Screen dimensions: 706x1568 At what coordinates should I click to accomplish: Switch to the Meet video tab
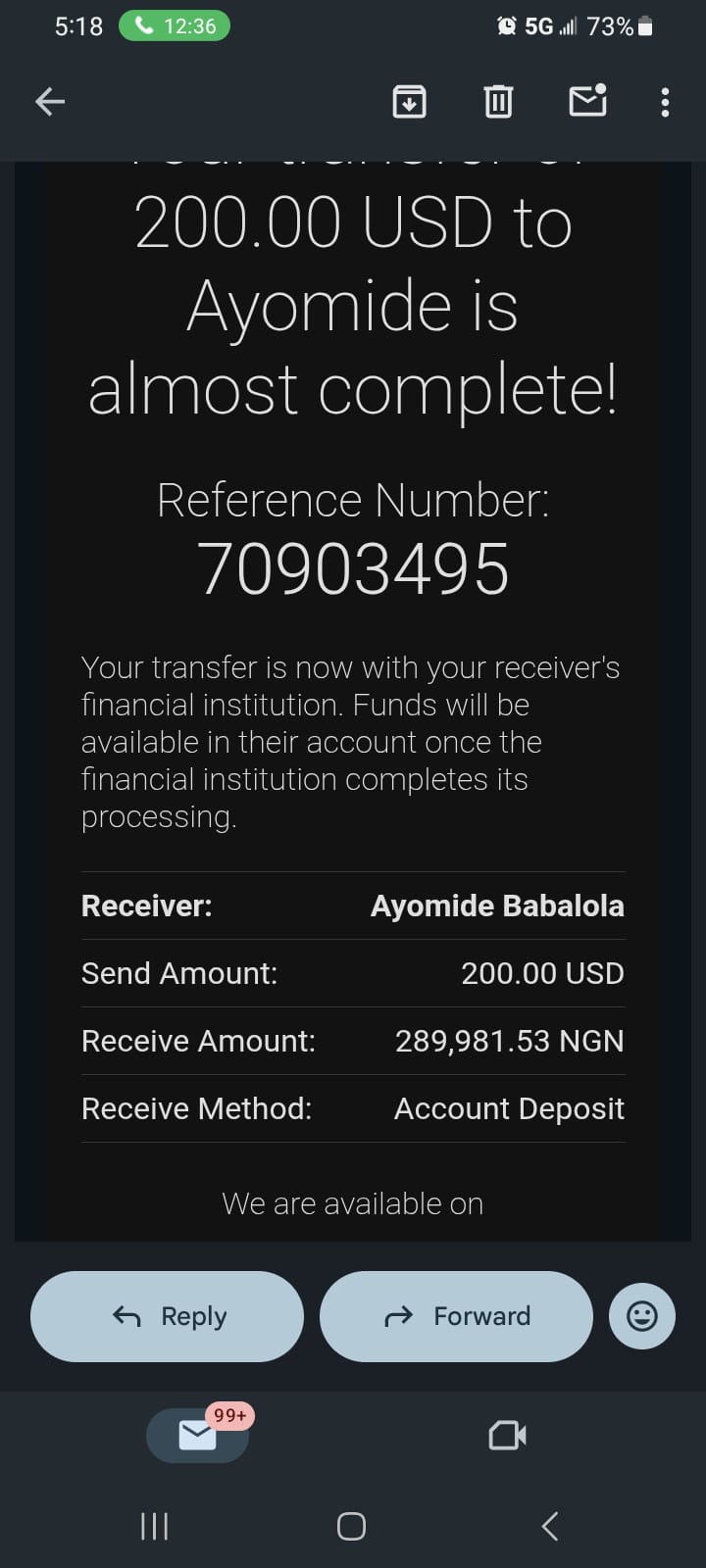[x=507, y=1436]
